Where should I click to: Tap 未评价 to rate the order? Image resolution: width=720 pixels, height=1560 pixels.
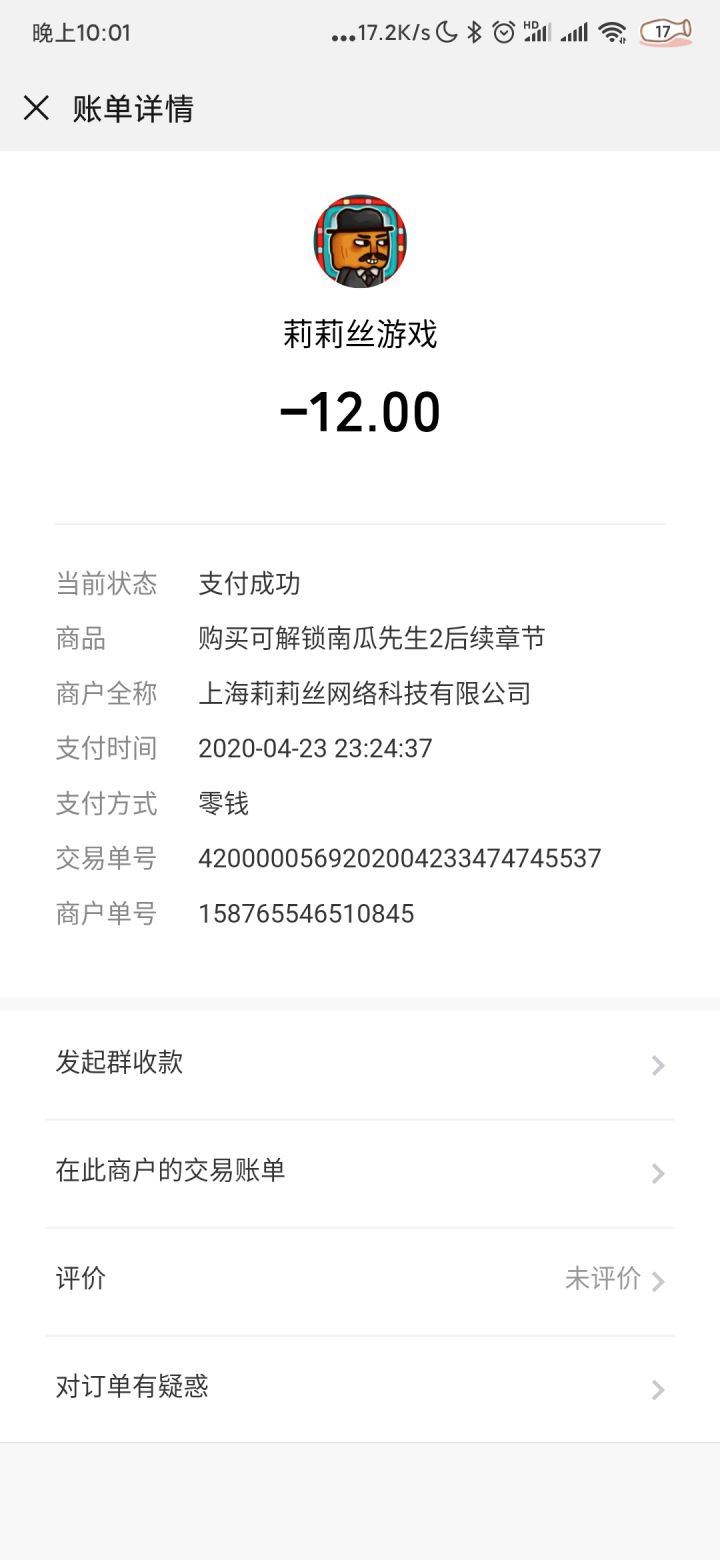pos(603,1281)
